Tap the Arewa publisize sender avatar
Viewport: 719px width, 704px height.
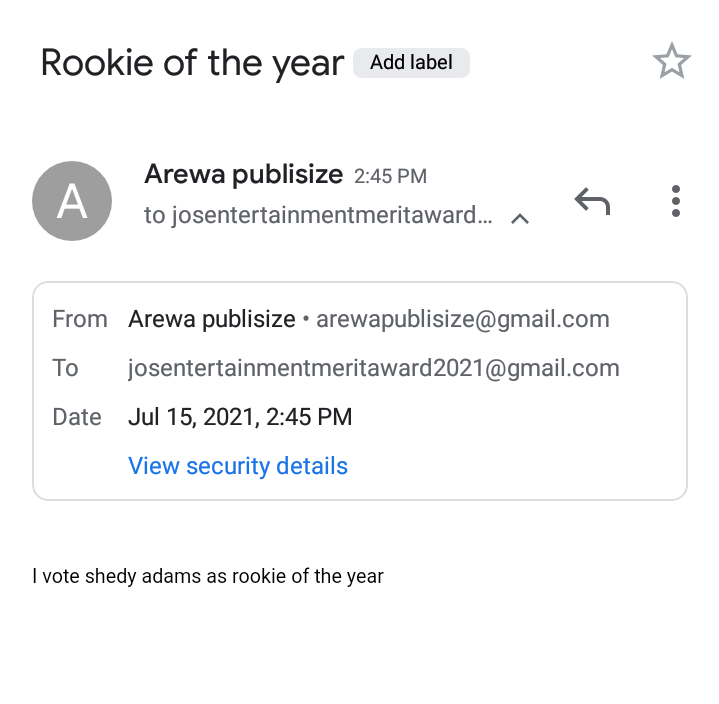72,201
